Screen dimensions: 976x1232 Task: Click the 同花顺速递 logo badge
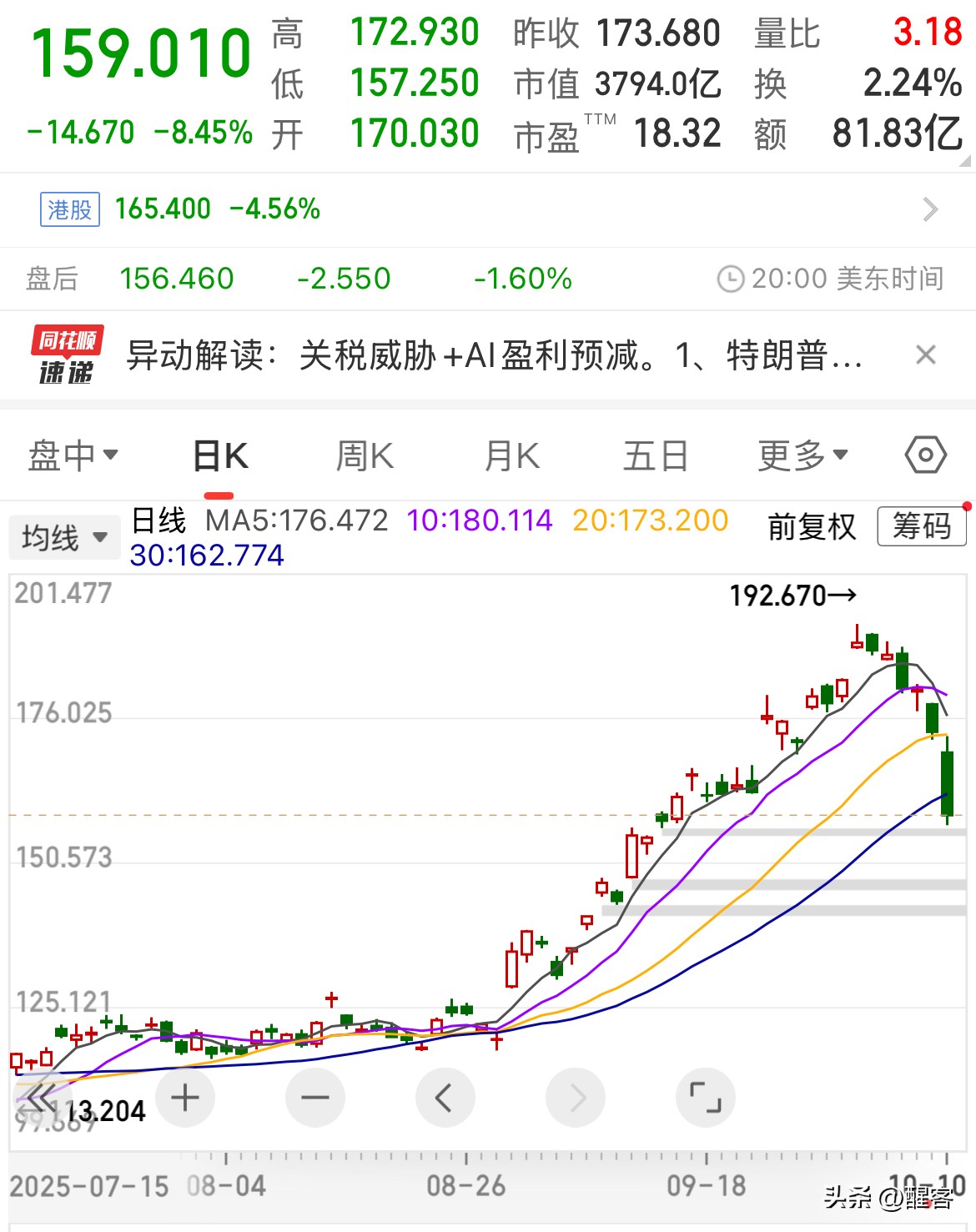[x=65, y=355]
